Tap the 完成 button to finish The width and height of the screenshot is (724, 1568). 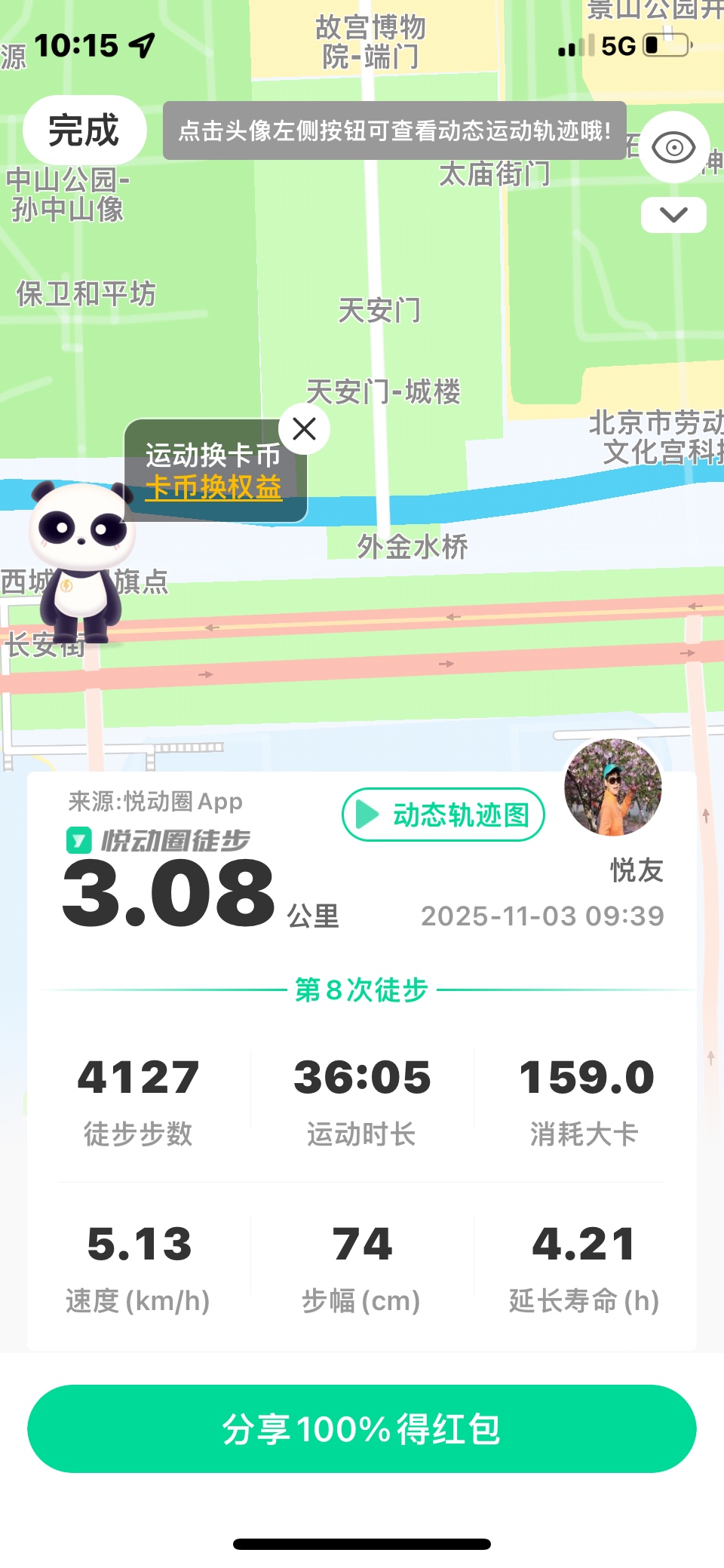tap(84, 130)
